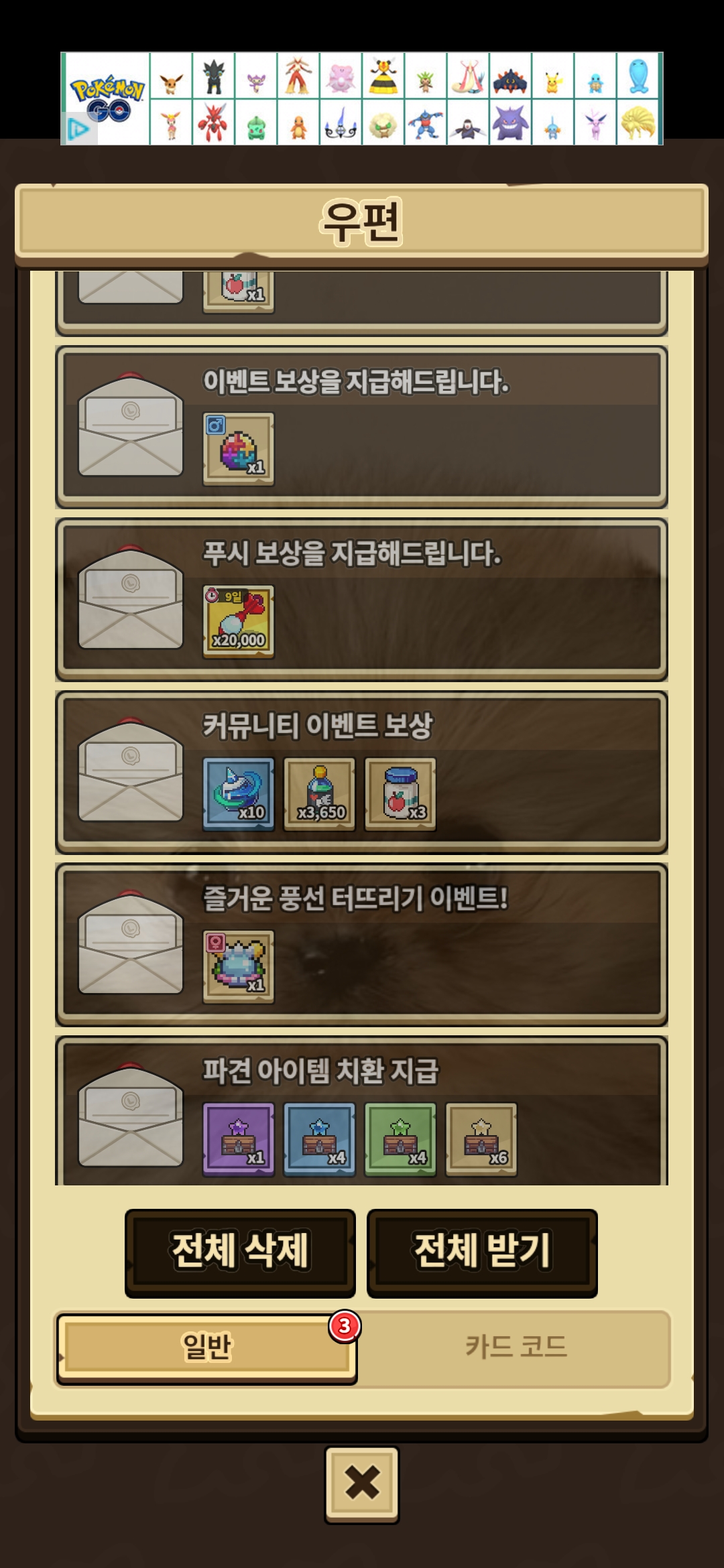The width and height of the screenshot is (724, 1568).
Task: Select the 일반 tab
Action: [206, 1347]
